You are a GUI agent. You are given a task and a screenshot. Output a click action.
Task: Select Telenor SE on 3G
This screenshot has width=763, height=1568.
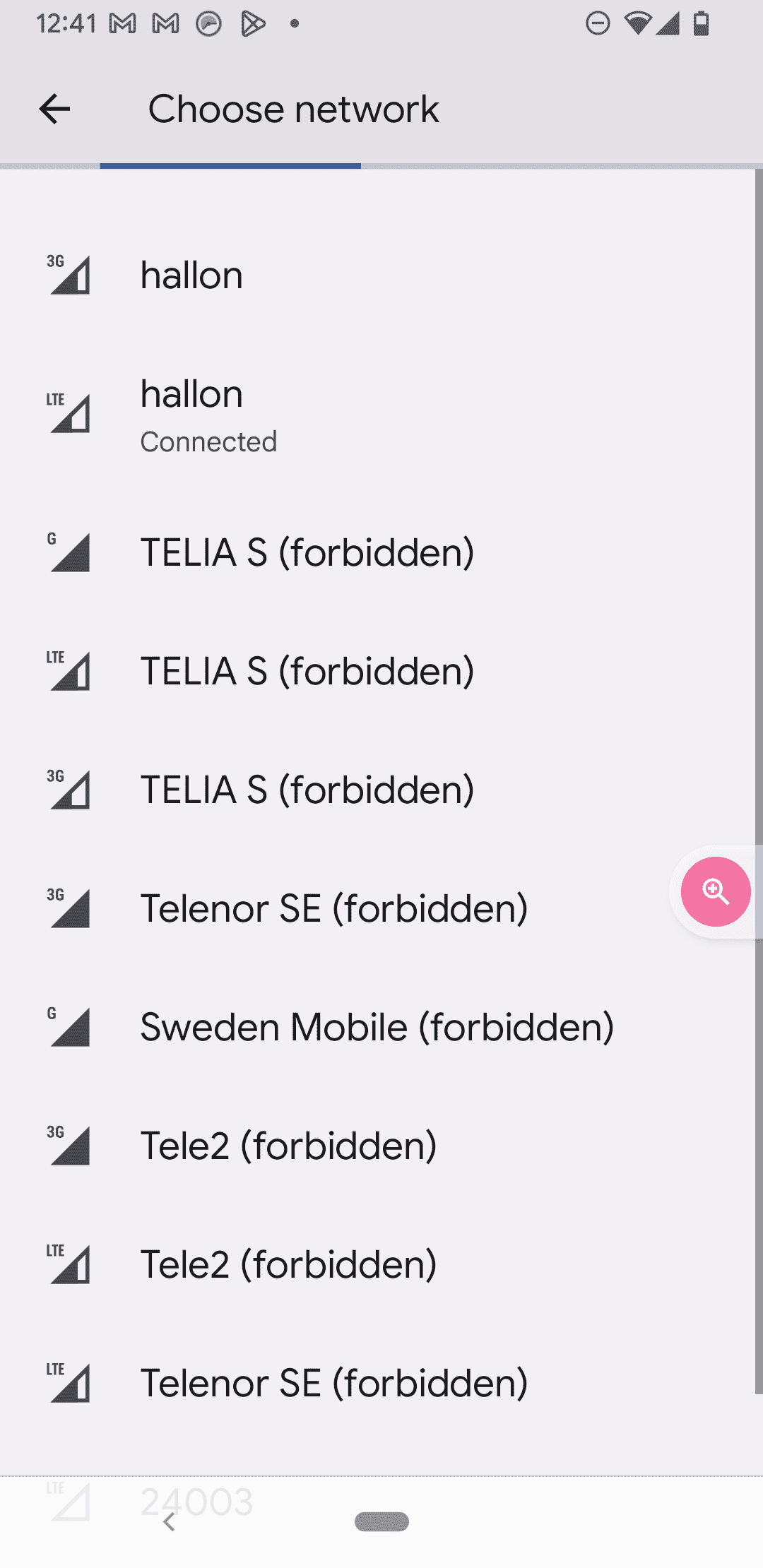pyautogui.click(x=333, y=908)
